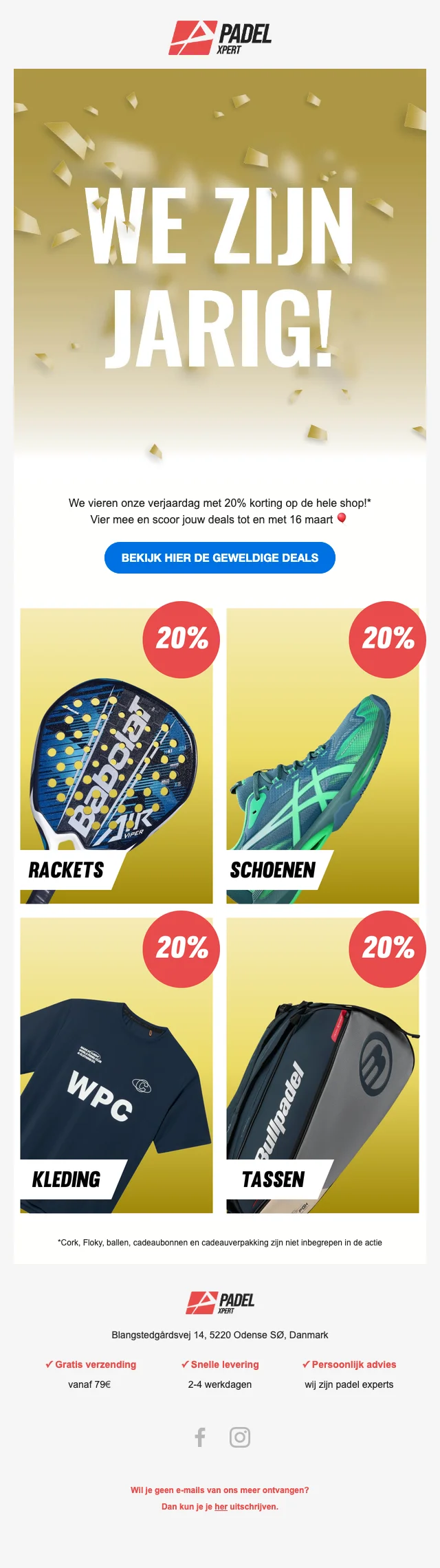The height and width of the screenshot is (1568, 440).
Task: Tap the underlined unsubscribe link
Action: pos(221,1507)
